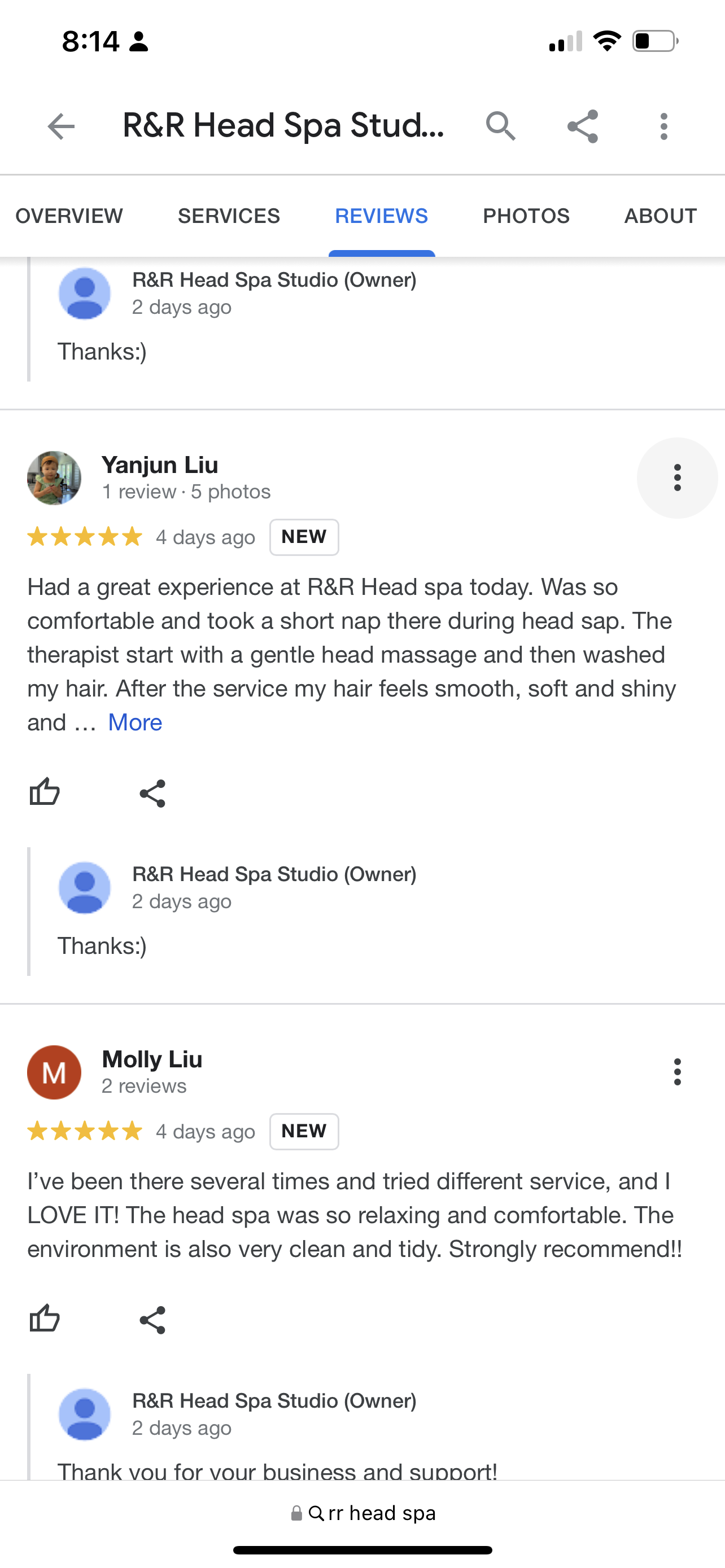
Task: Select the Reviews tab
Action: tap(382, 216)
